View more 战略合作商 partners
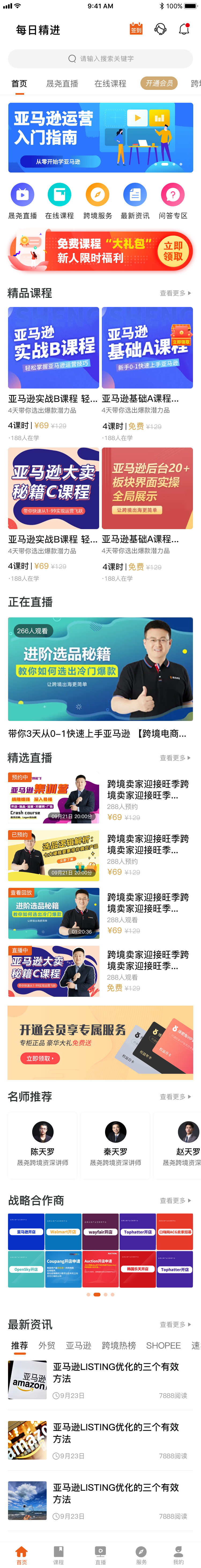Viewport: 201px width, 1568px height. tap(175, 1200)
